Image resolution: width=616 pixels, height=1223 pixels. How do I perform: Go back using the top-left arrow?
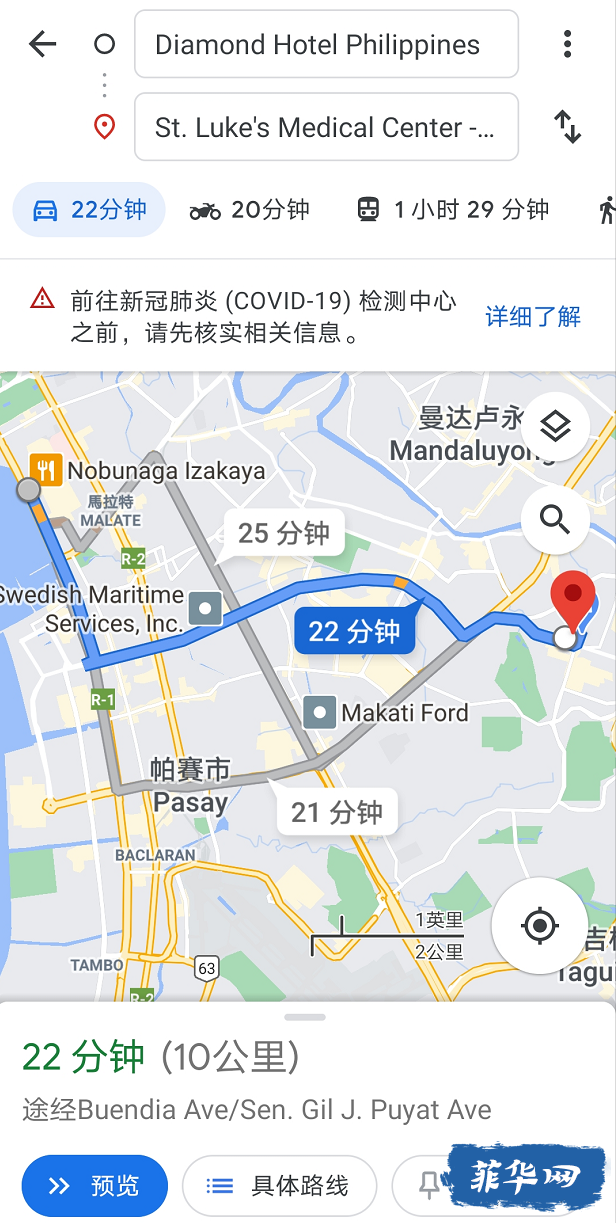click(42, 44)
